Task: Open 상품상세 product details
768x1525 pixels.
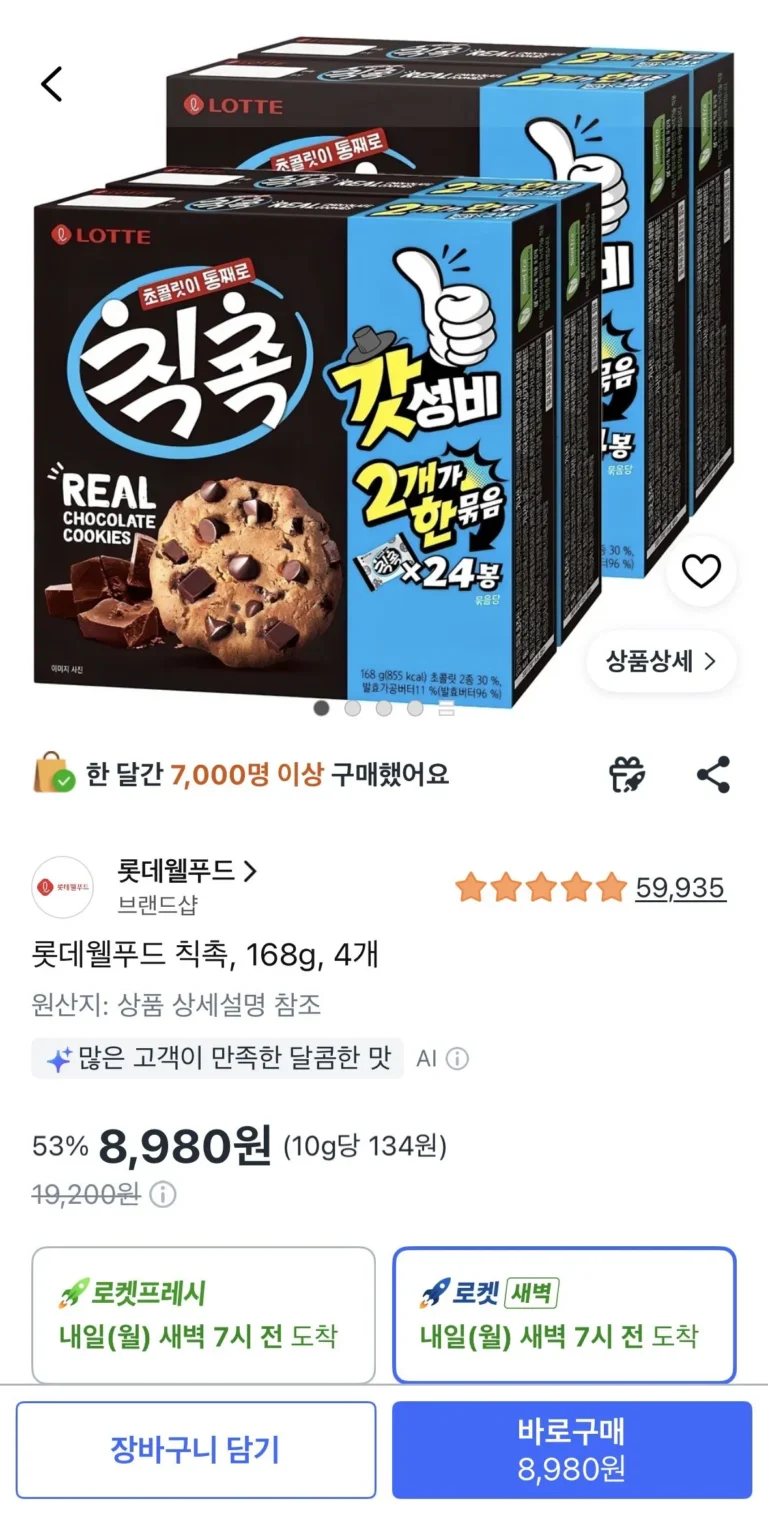Action: coord(661,661)
